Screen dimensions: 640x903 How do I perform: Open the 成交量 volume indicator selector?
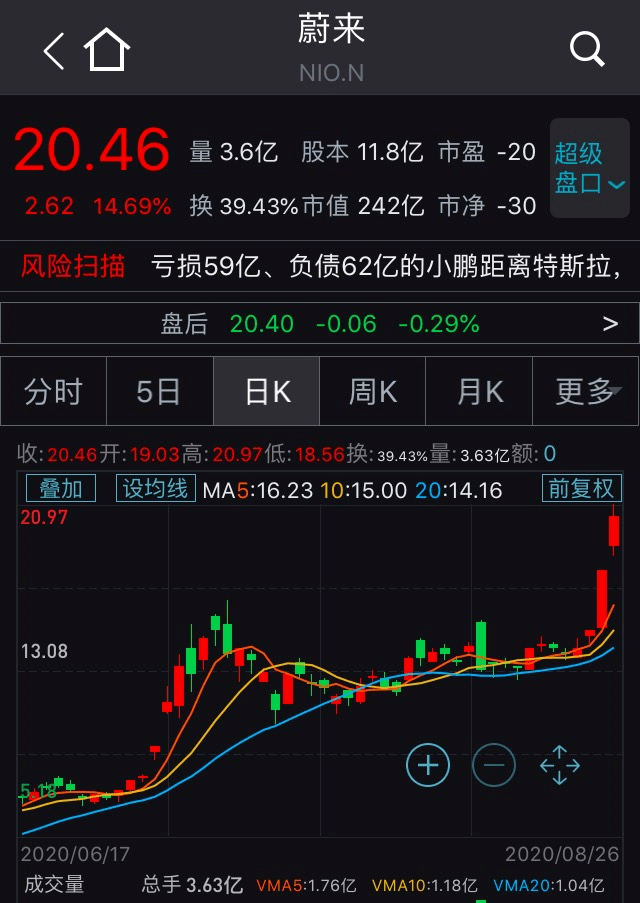[x=55, y=885]
